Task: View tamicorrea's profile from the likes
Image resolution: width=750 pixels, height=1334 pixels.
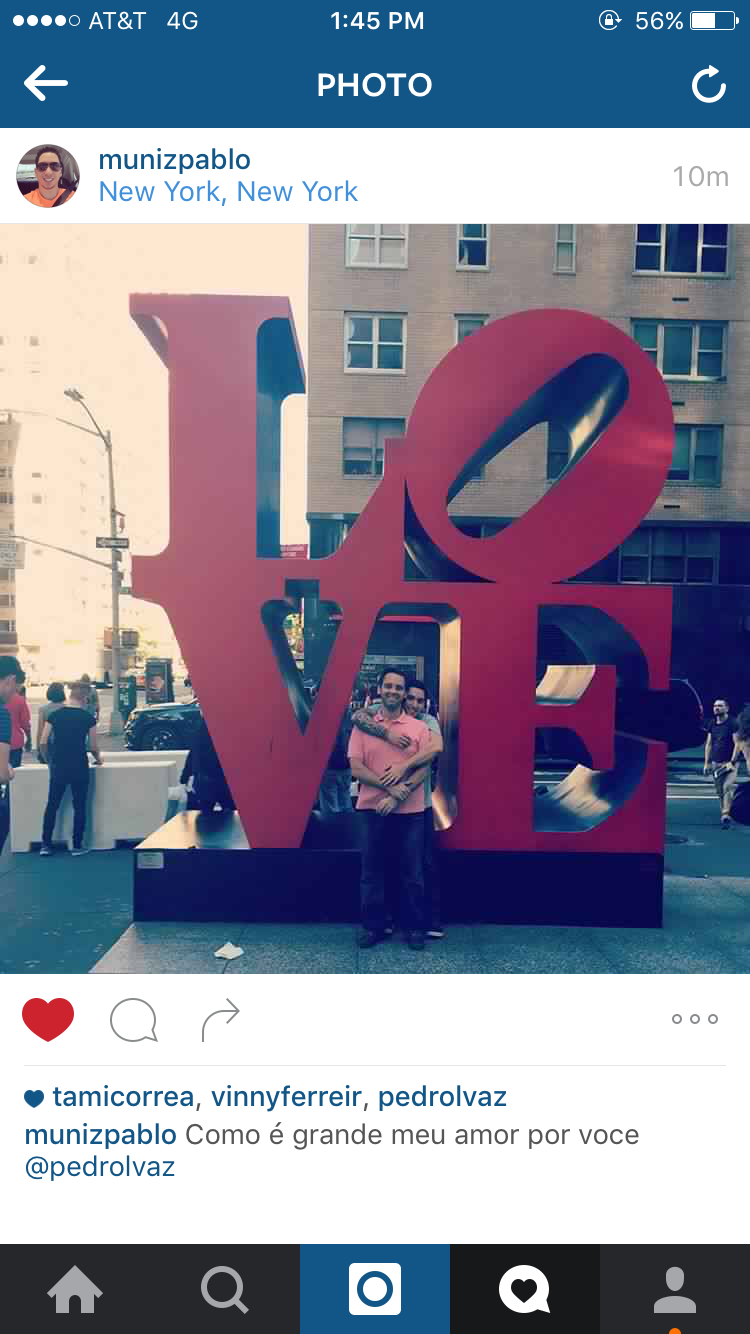Action: [122, 1097]
